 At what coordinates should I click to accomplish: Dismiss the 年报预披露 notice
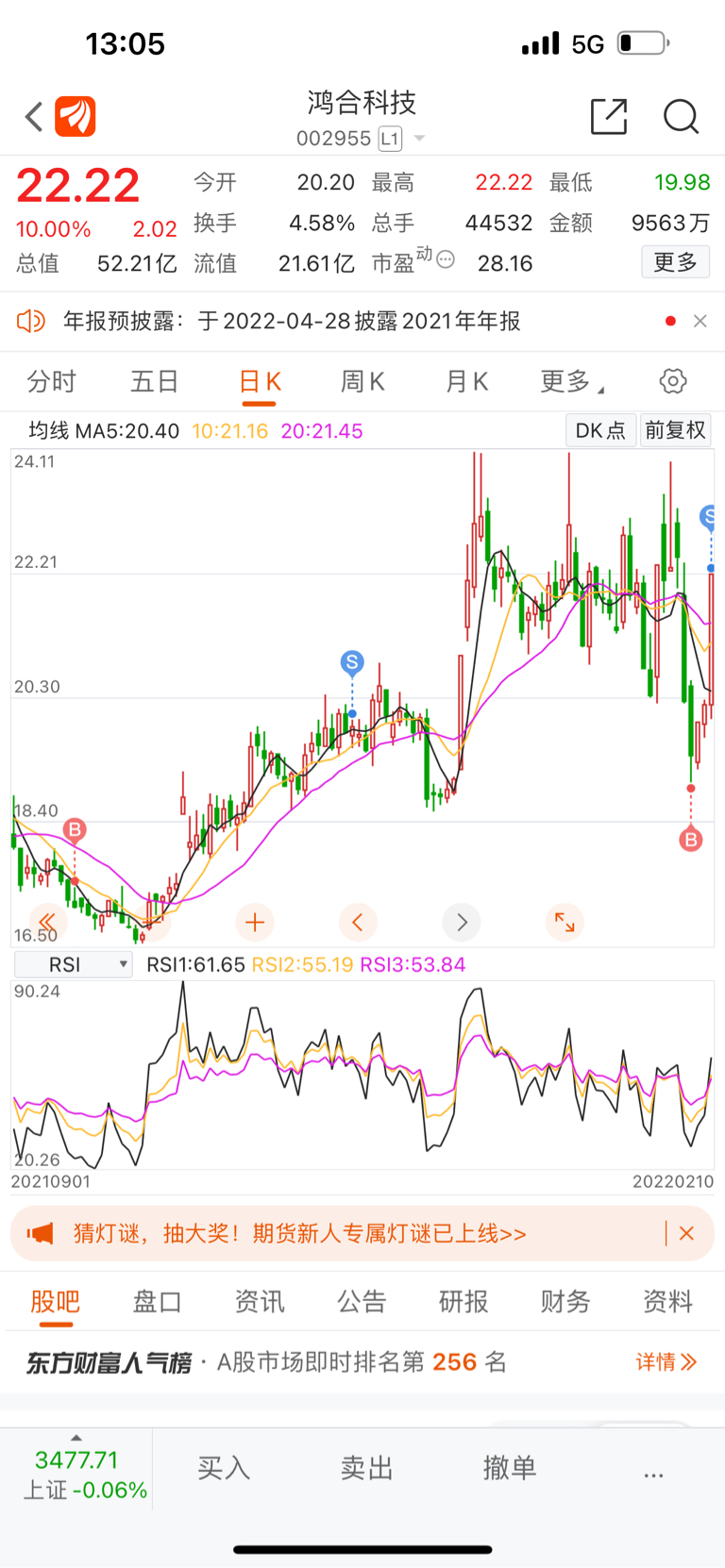[700, 321]
